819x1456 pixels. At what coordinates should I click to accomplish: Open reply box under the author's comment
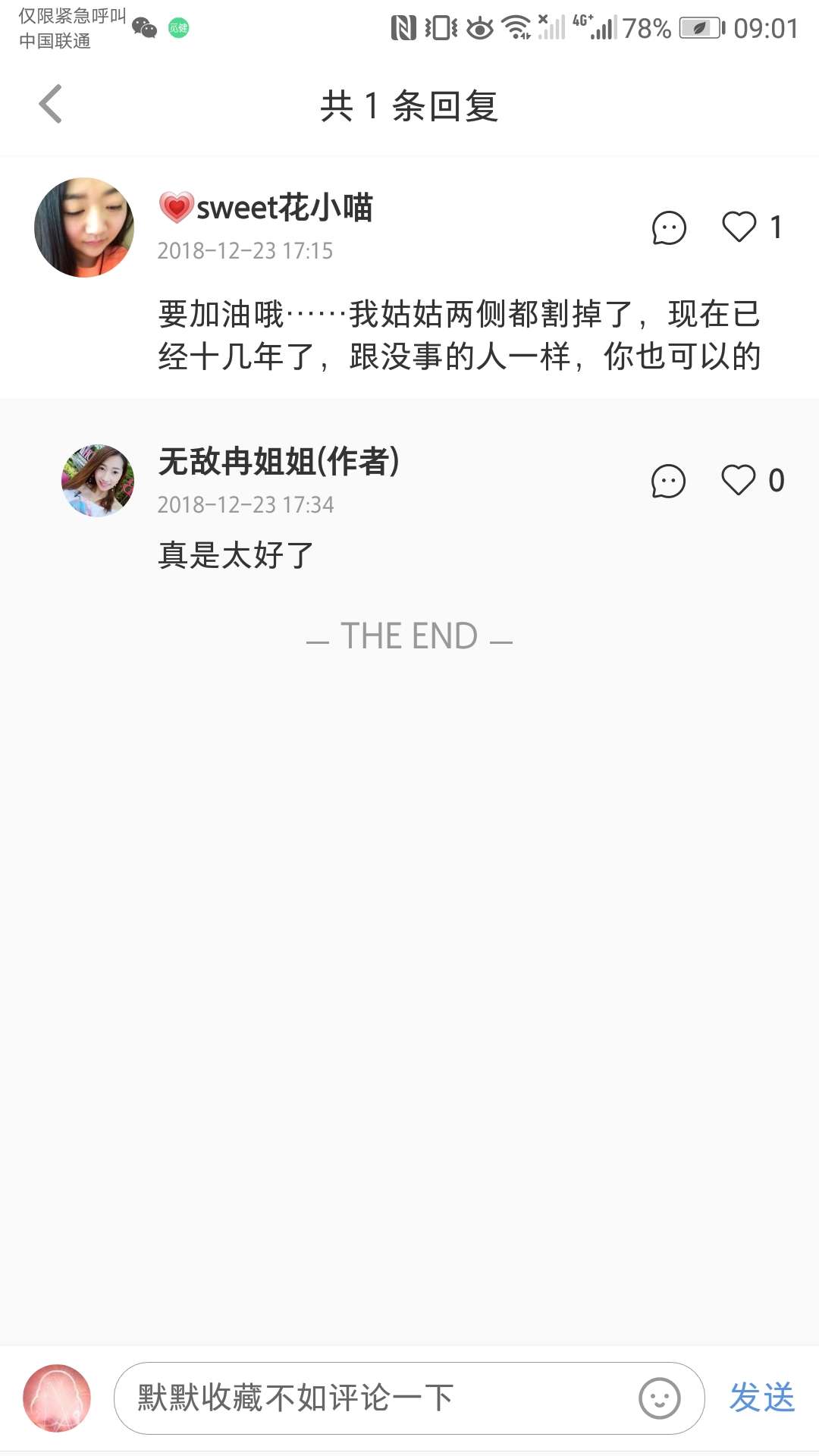[x=667, y=481]
